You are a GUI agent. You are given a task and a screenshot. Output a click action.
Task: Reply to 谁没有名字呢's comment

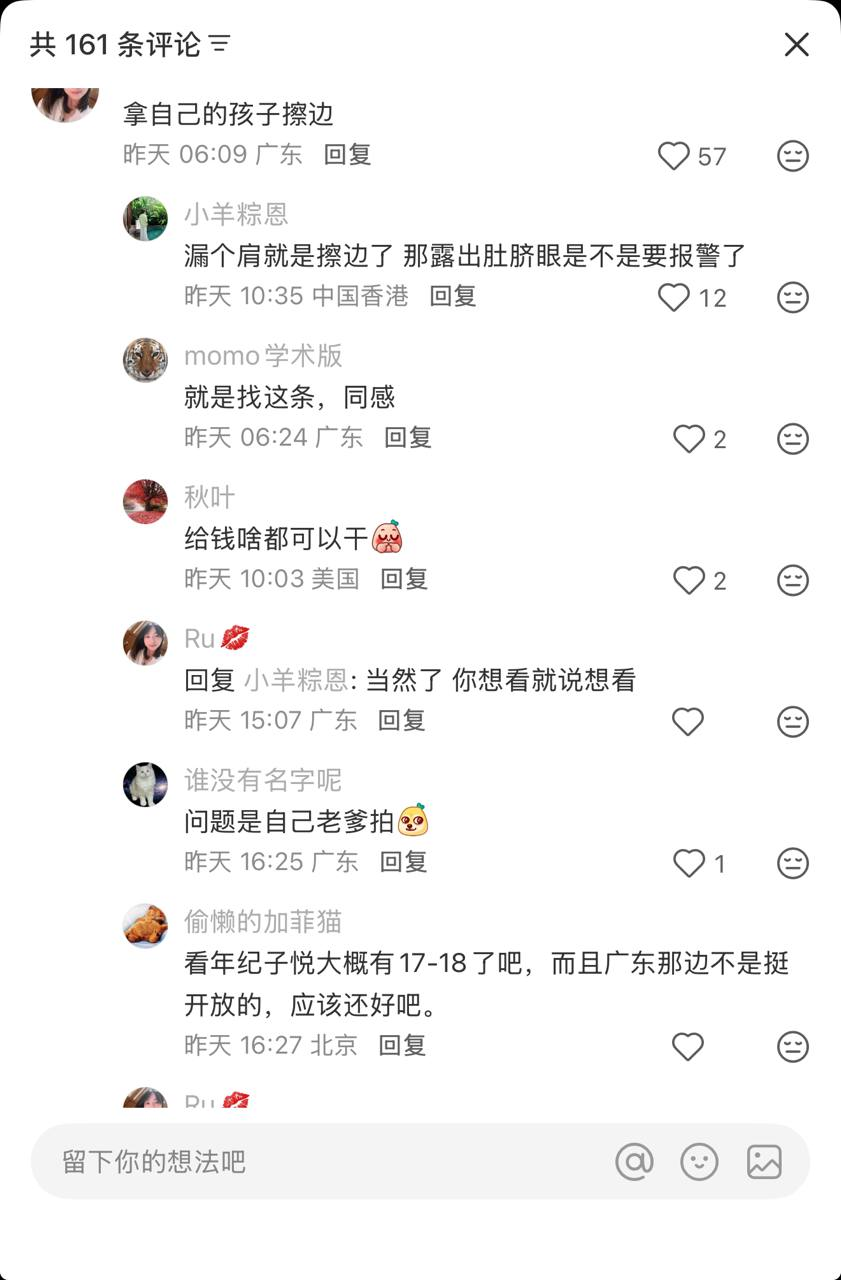(x=404, y=861)
